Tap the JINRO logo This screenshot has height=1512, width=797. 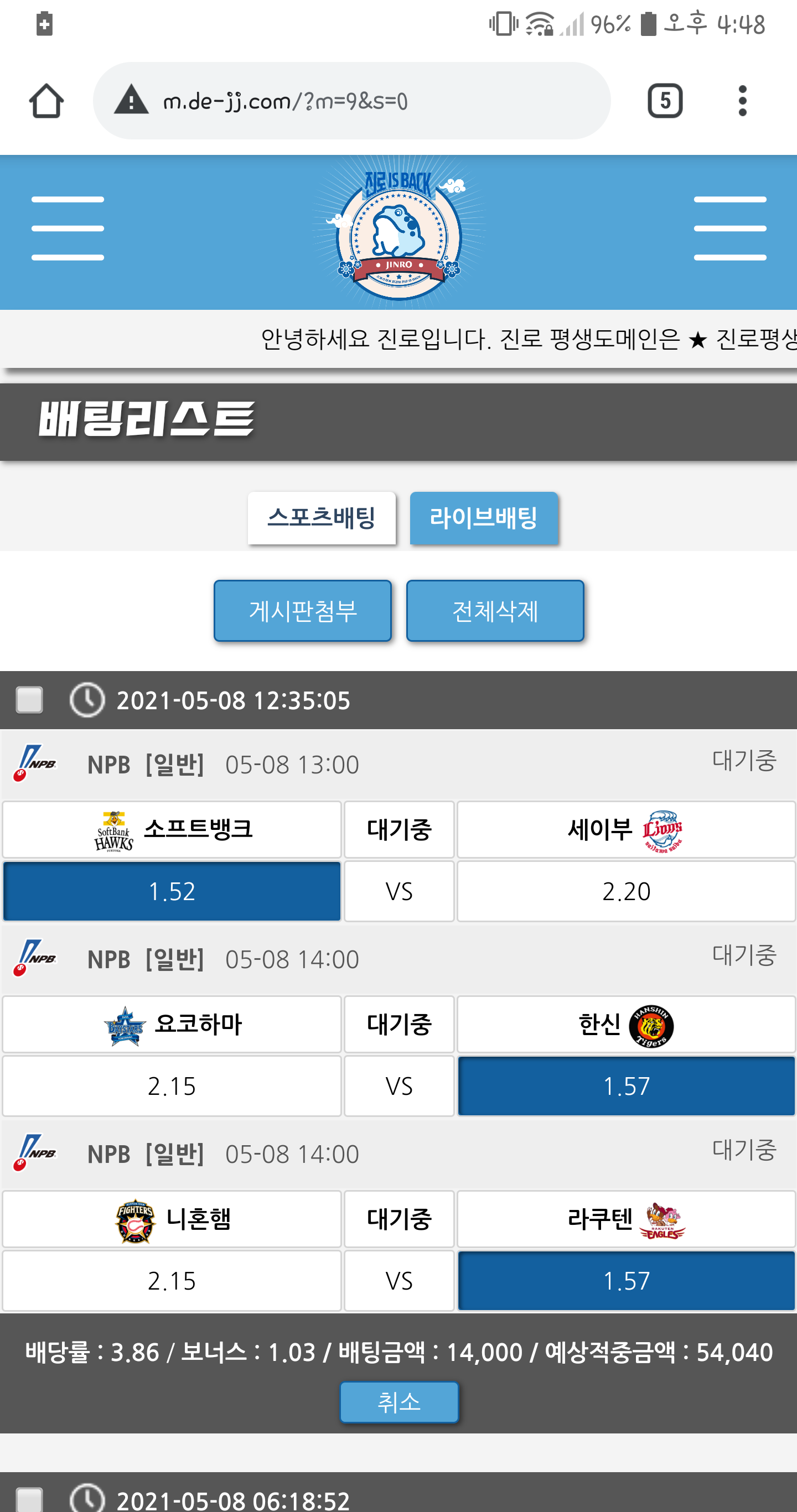399,233
